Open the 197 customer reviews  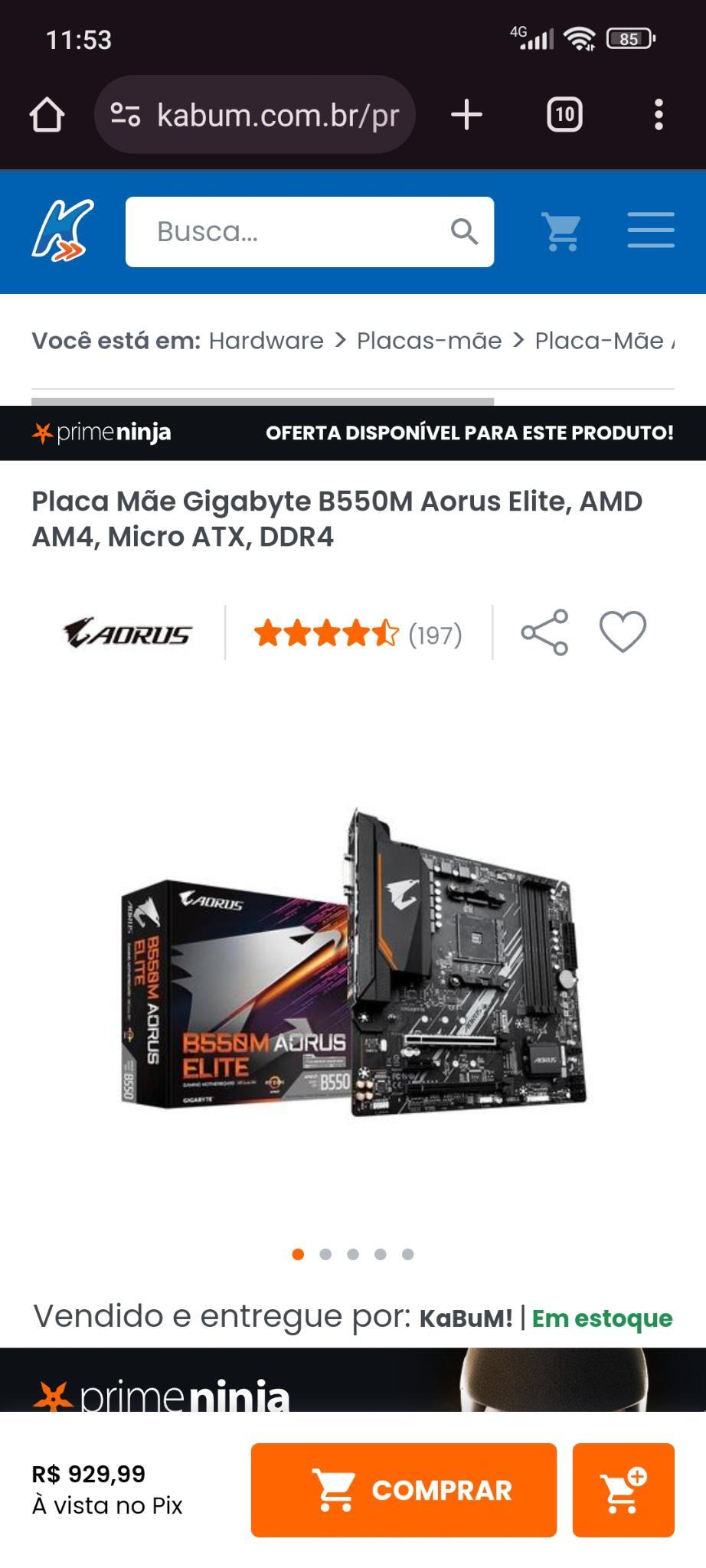point(358,634)
